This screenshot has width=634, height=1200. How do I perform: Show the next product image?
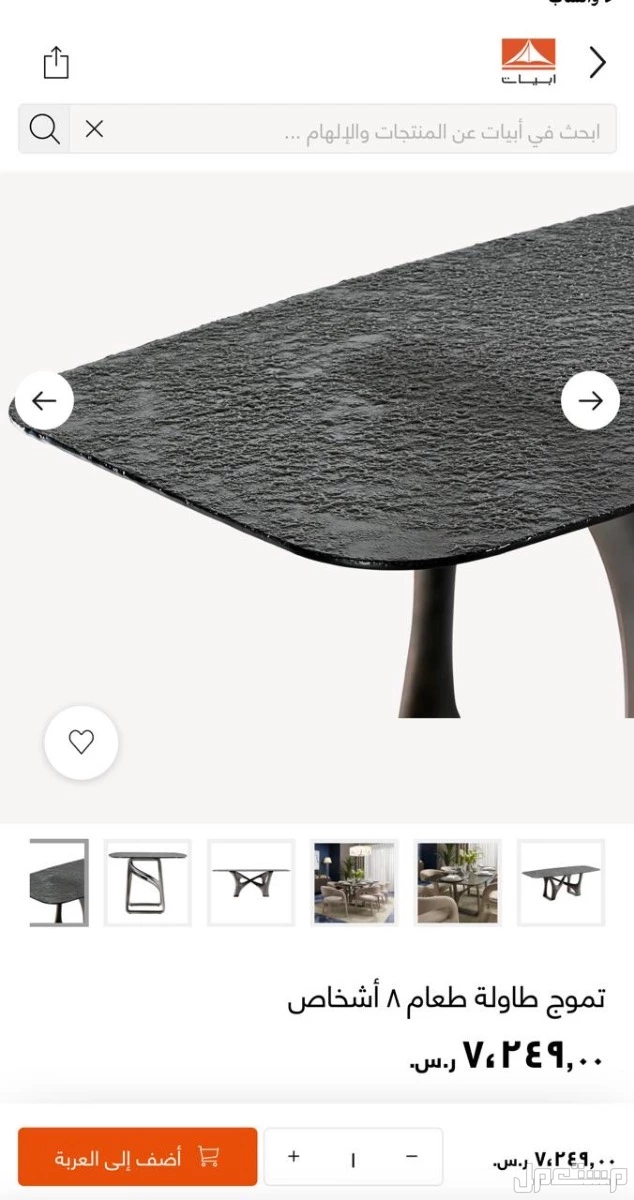pyautogui.click(x=590, y=401)
